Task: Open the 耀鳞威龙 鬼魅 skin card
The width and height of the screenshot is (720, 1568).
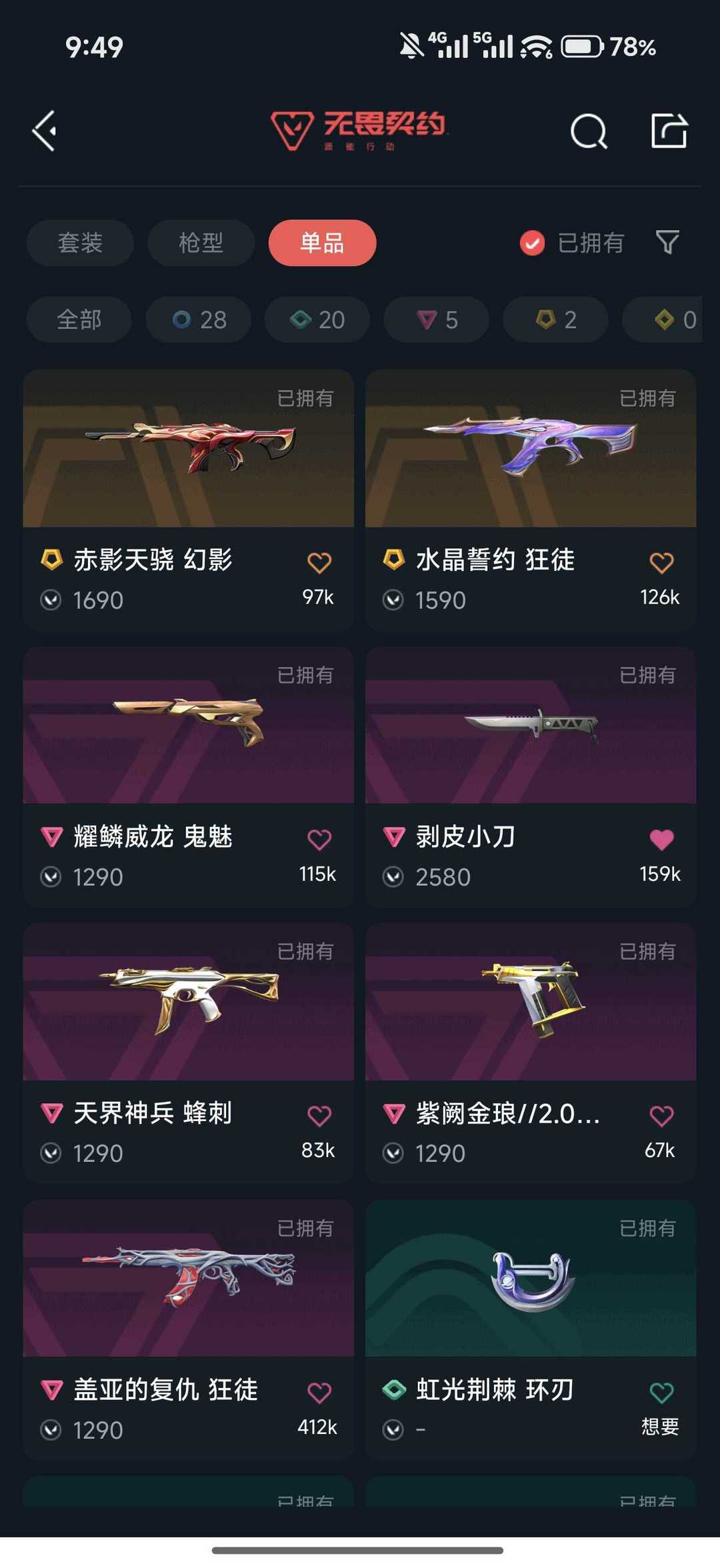Action: click(x=189, y=776)
